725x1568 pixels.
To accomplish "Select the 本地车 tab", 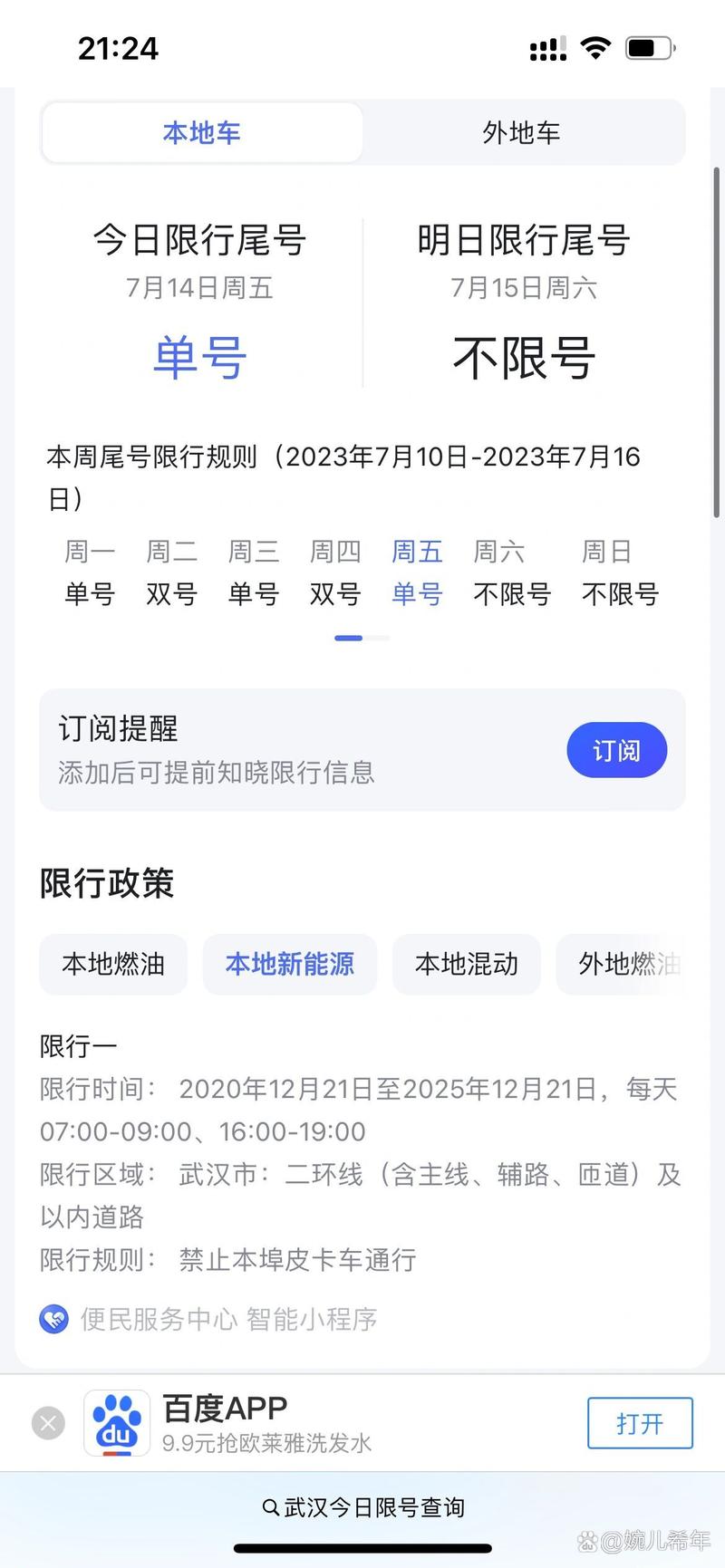I will pos(202,133).
